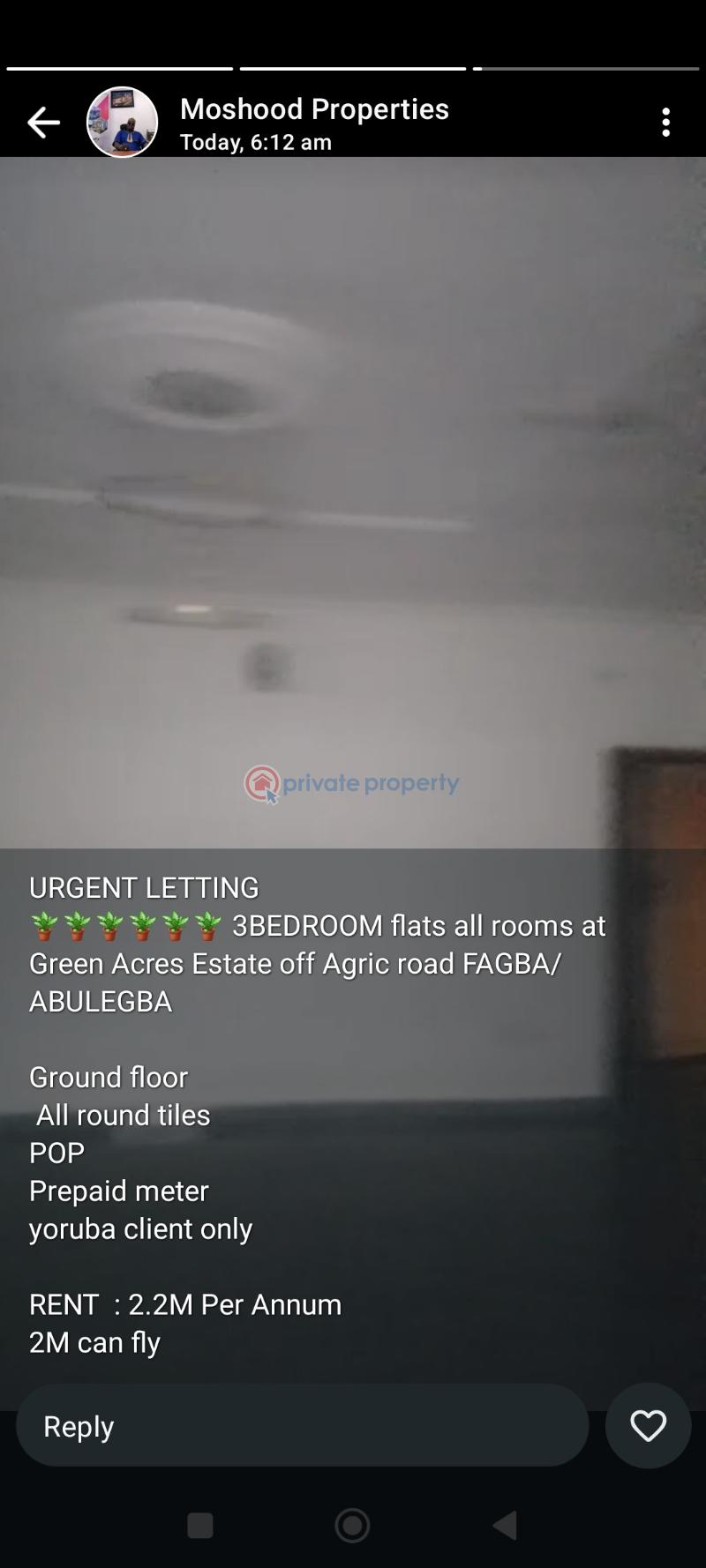Viewport: 706px width, 1568px height.
Task: Tap the URGENT LETTING caption text
Action: pyautogui.click(x=144, y=888)
